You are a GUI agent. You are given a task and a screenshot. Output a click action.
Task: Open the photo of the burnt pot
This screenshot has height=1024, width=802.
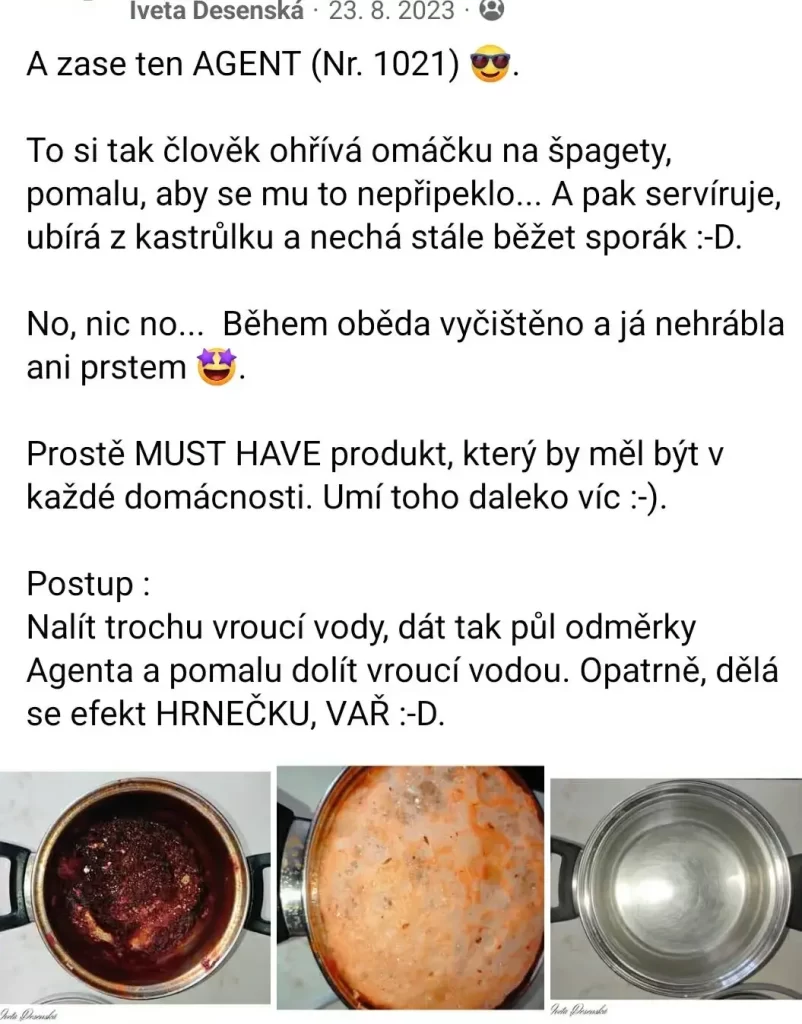[x=135, y=887]
